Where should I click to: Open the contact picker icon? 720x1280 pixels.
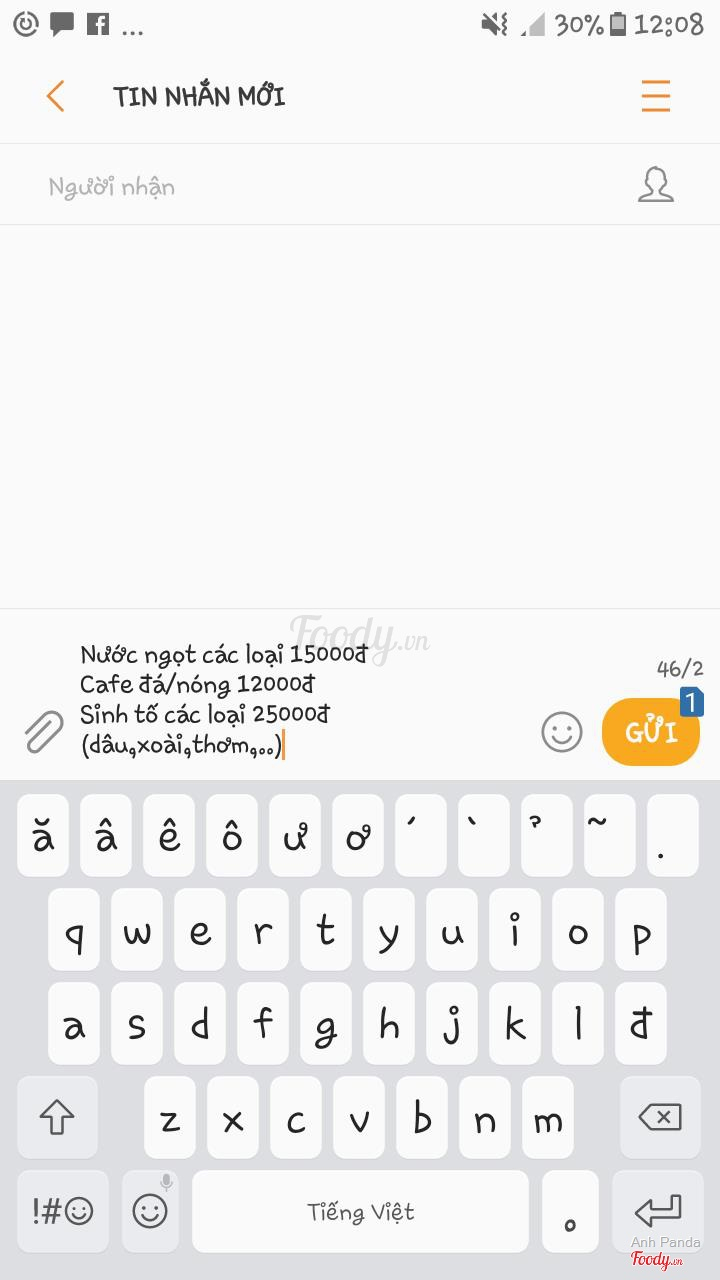pyautogui.click(x=656, y=185)
